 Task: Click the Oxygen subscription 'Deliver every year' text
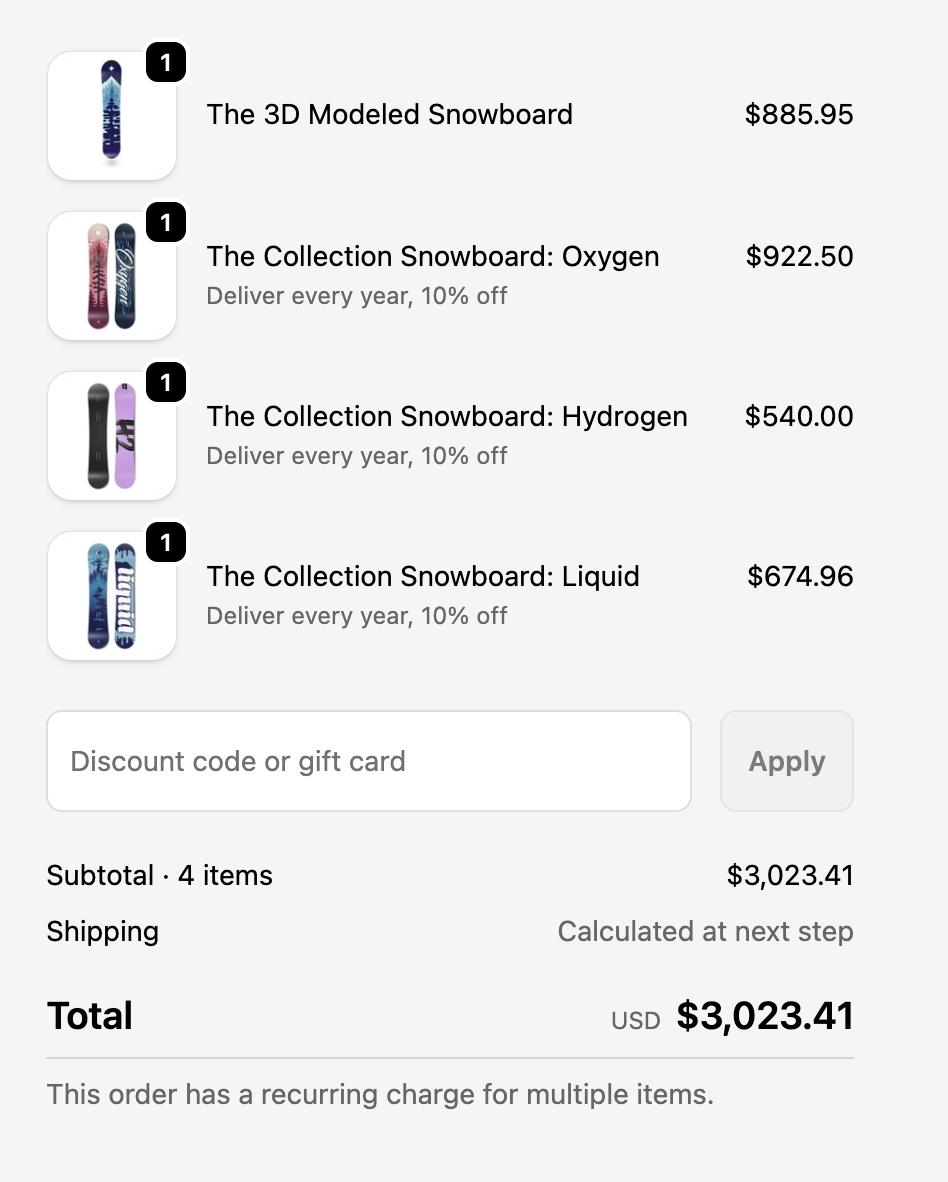pyautogui.click(x=356, y=296)
